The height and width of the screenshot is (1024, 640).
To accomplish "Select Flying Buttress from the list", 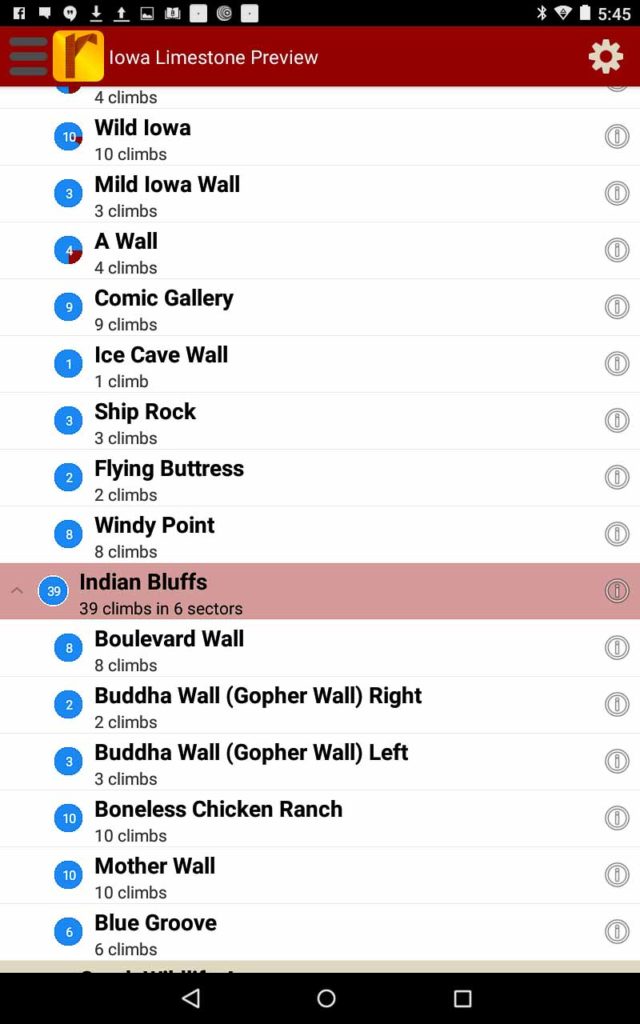I will [300, 479].
